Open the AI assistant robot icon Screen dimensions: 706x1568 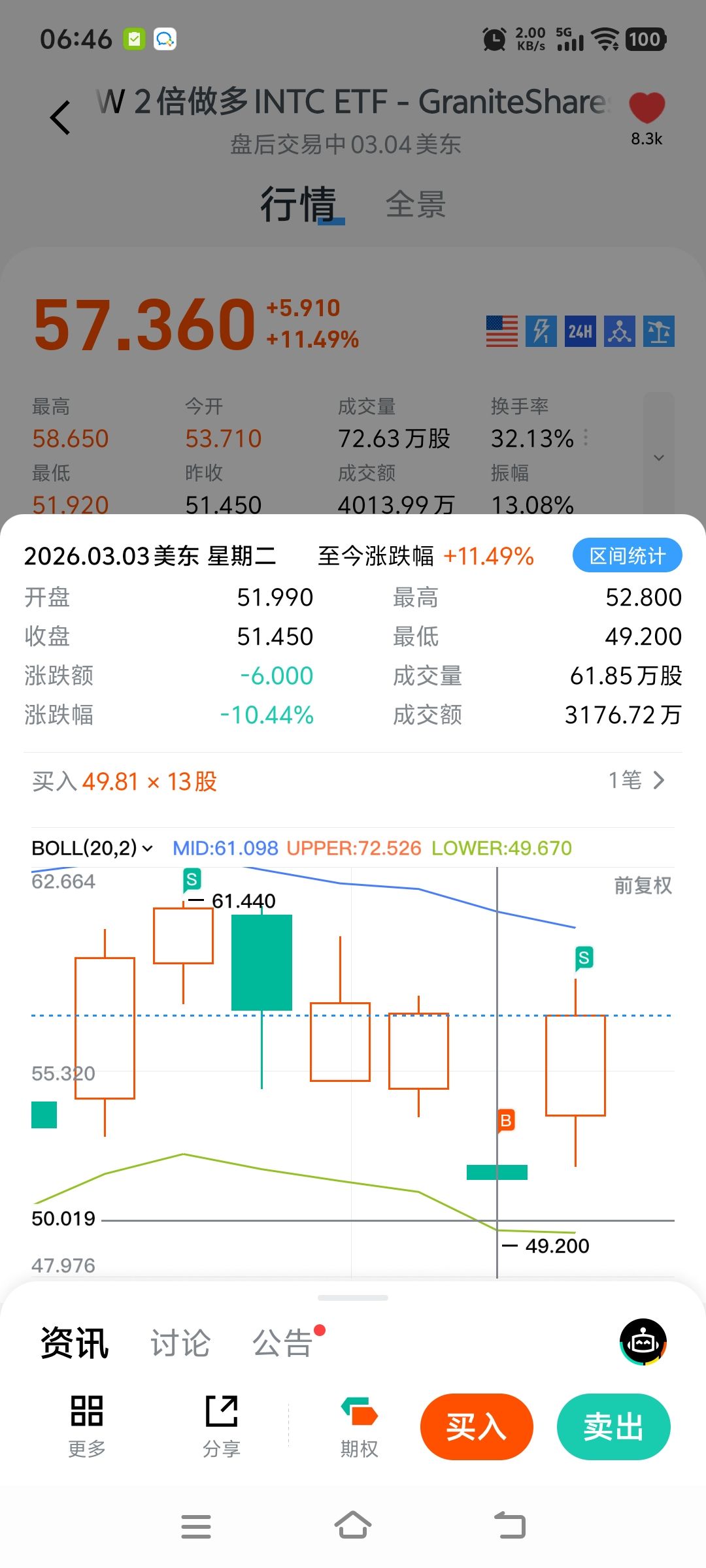643,1343
